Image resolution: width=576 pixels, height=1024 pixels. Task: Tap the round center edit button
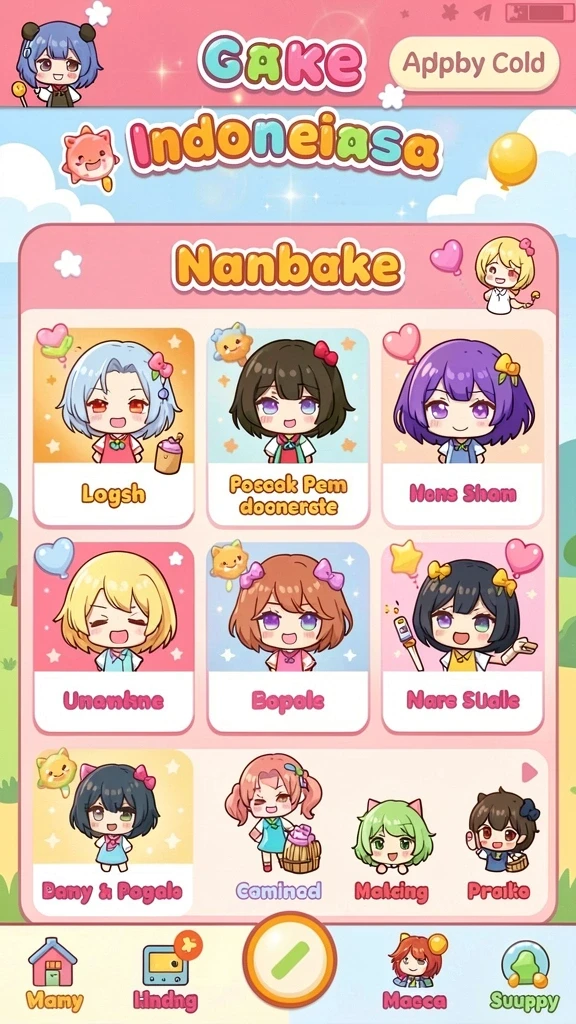[289, 960]
